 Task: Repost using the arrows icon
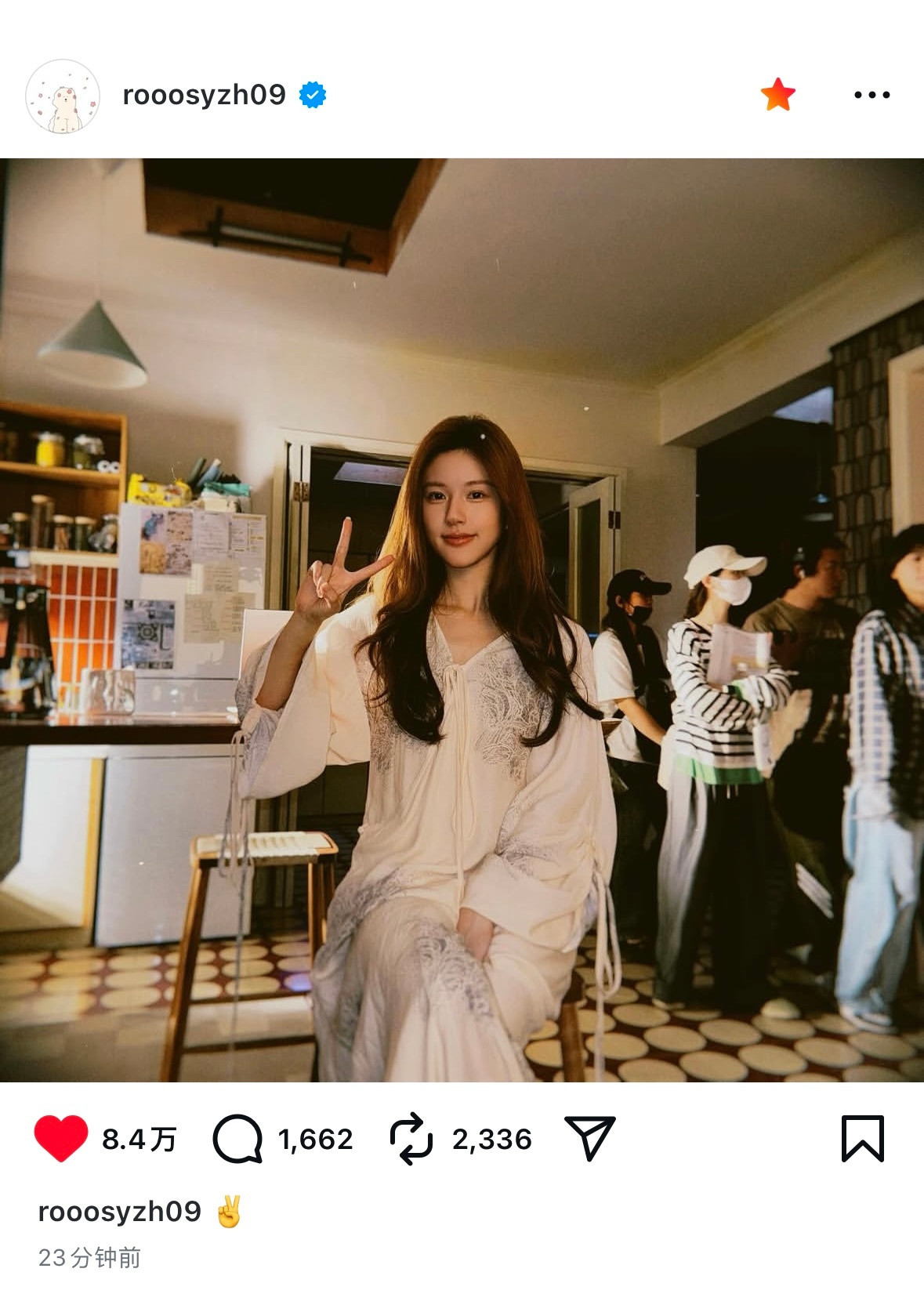411,1139
